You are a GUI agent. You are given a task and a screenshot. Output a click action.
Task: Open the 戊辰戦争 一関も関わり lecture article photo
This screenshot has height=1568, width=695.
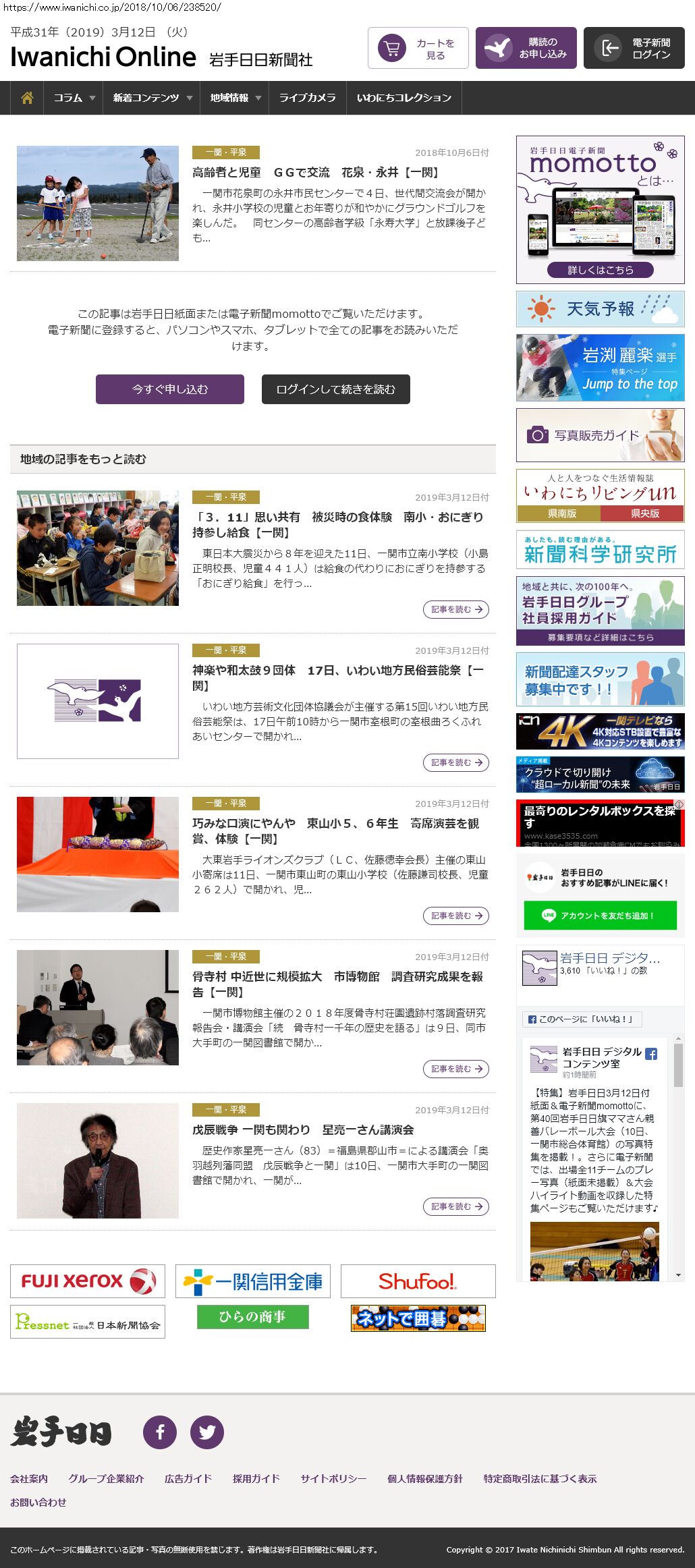tap(98, 1160)
